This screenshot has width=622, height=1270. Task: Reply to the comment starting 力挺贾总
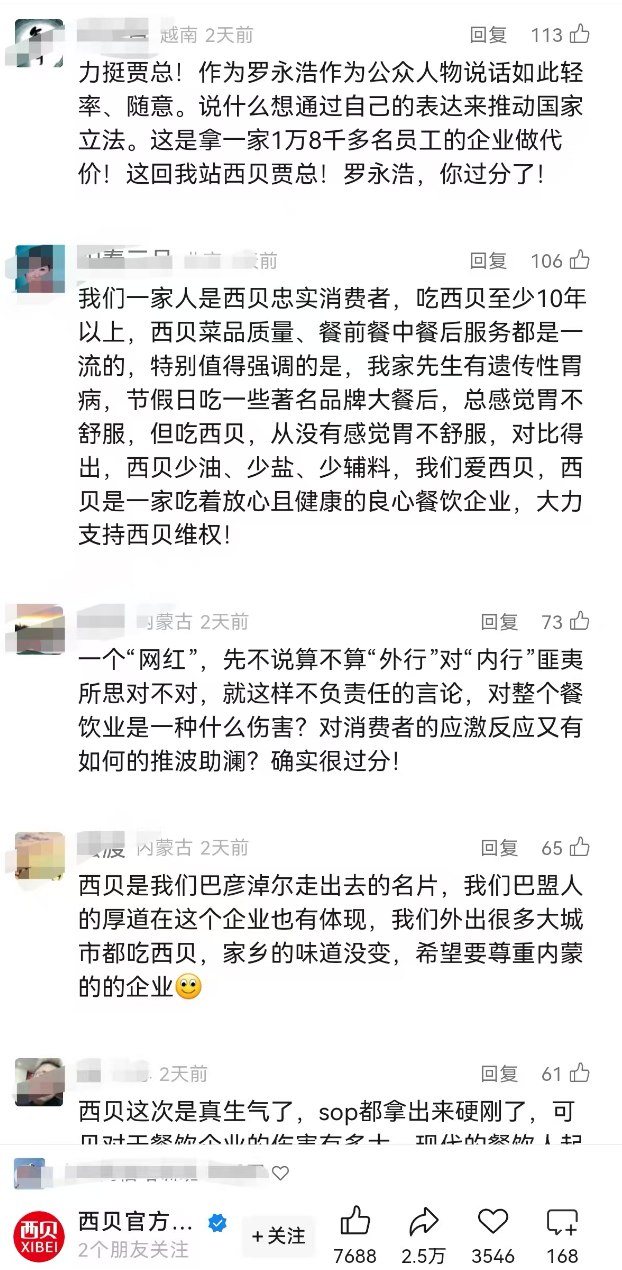click(489, 35)
